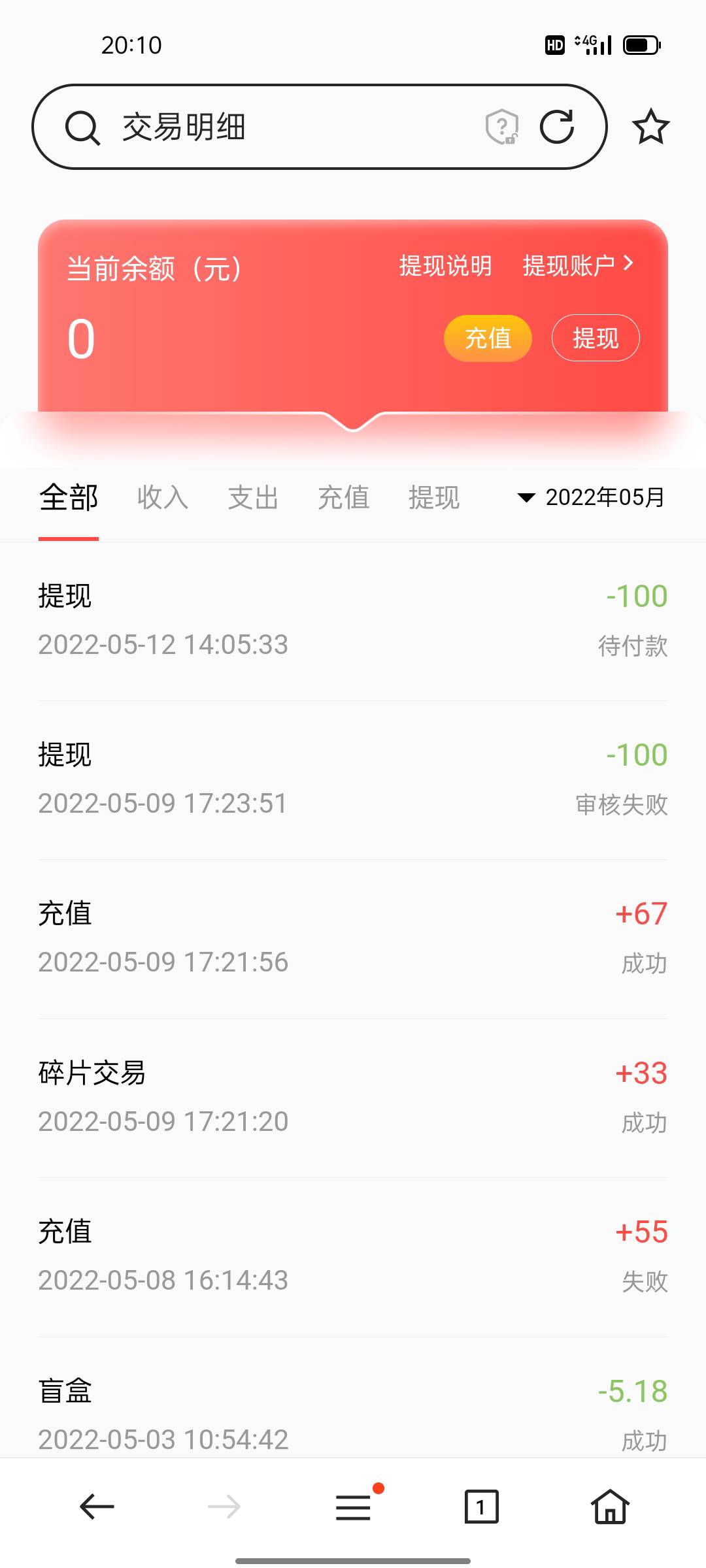Open the 碎片交易 +33 transaction
The width and height of the screenshot is (706, 1568).
353,1098
